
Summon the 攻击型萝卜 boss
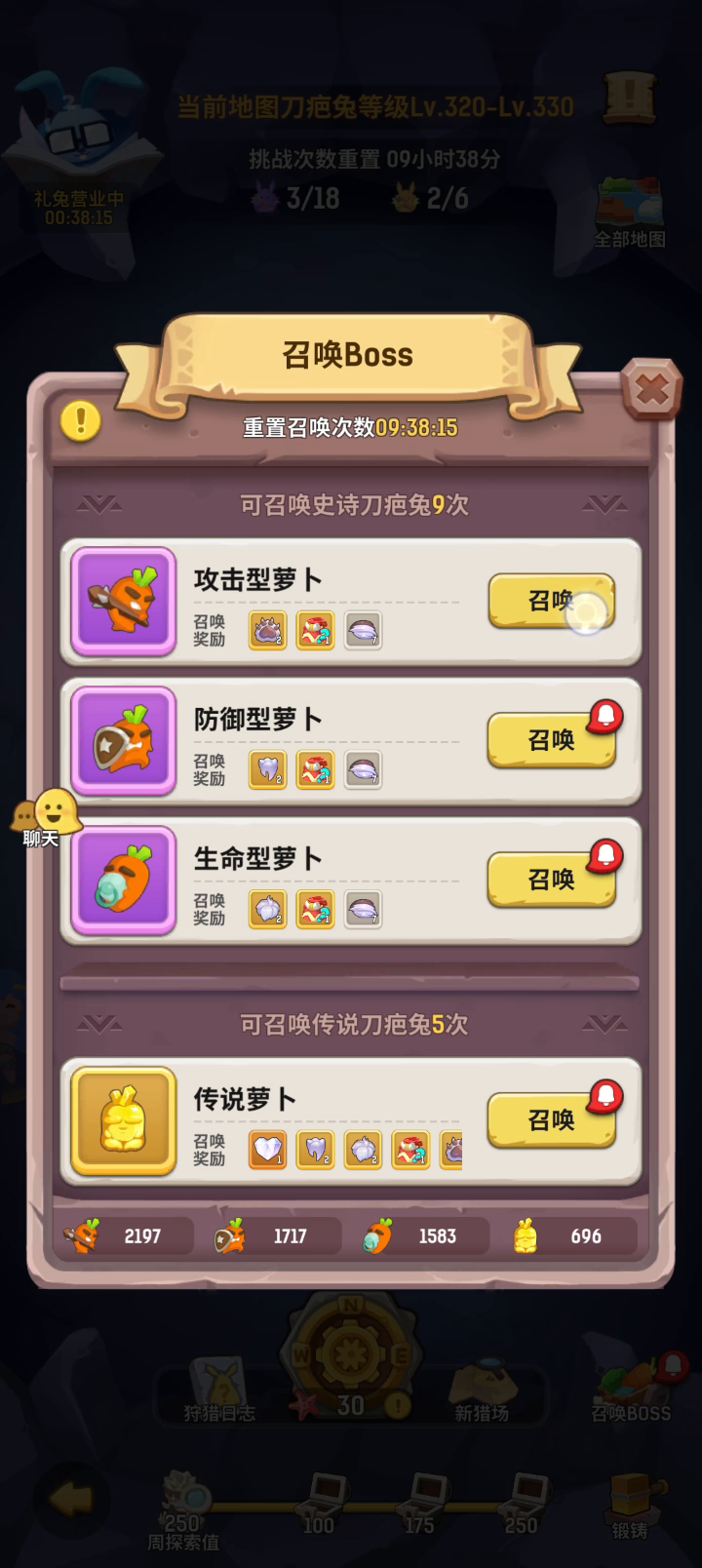click(x=552, y=601)
